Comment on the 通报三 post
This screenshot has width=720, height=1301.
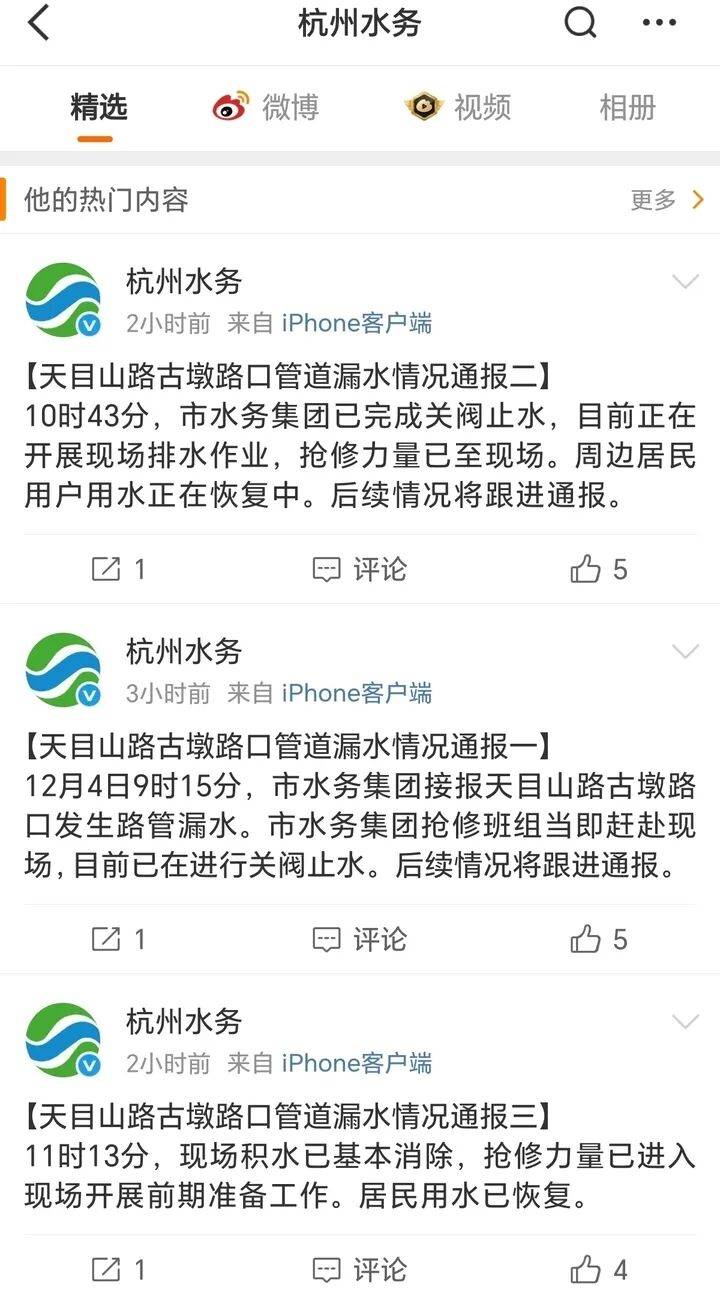[x=360, y=1270]
